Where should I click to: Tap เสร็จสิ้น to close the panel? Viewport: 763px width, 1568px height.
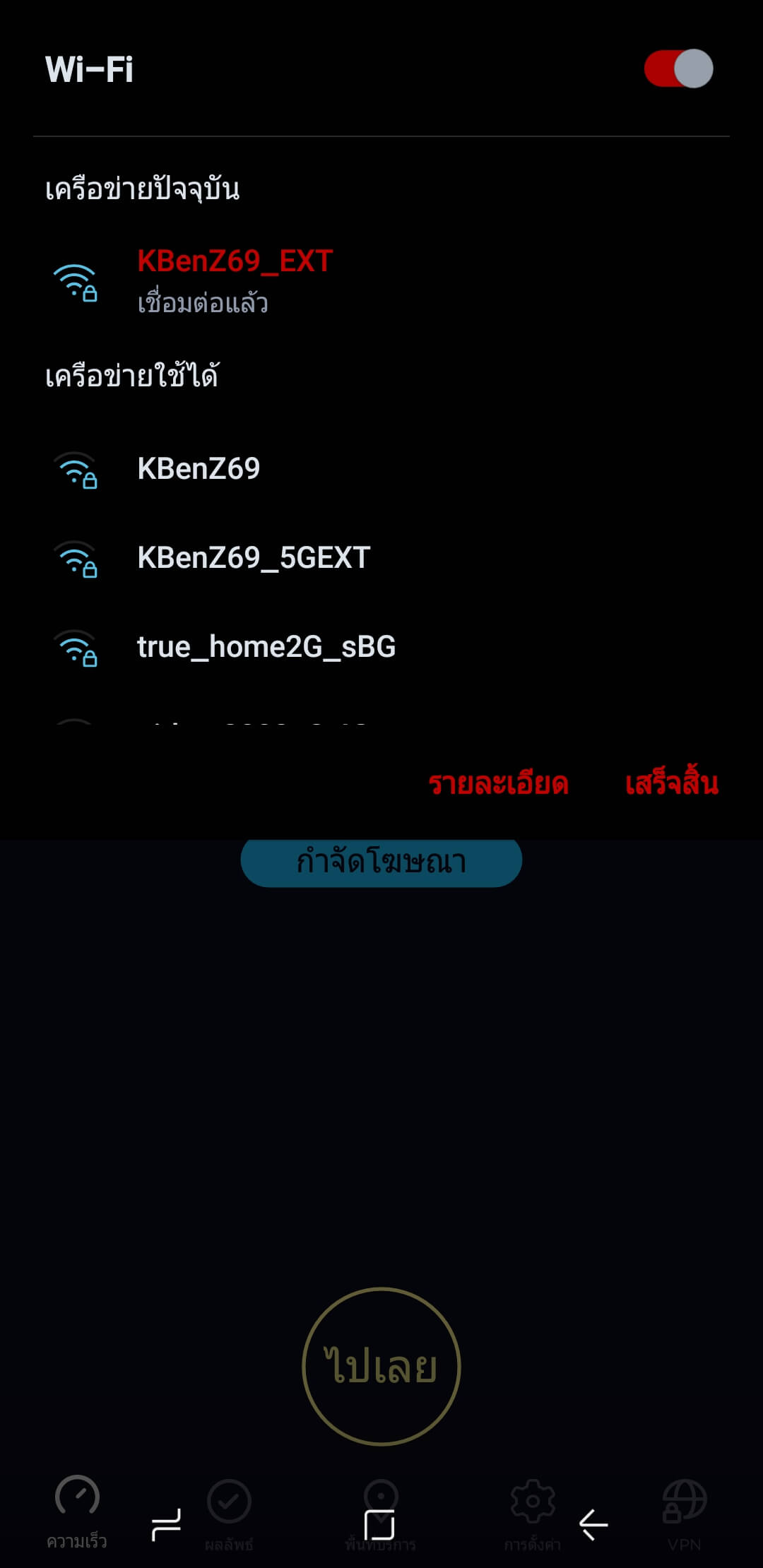(x=671, y=783)
